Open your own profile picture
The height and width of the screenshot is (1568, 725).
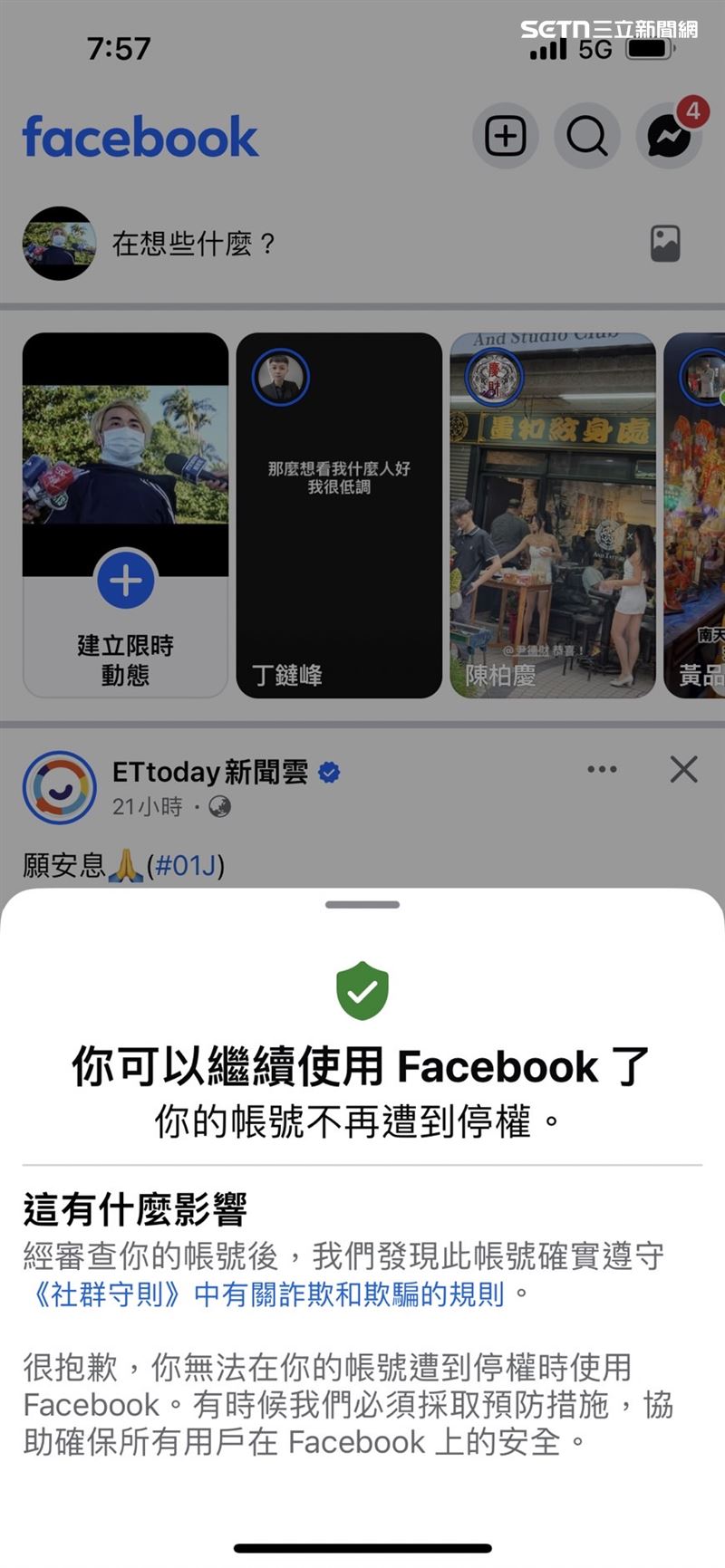pos(59,244)
